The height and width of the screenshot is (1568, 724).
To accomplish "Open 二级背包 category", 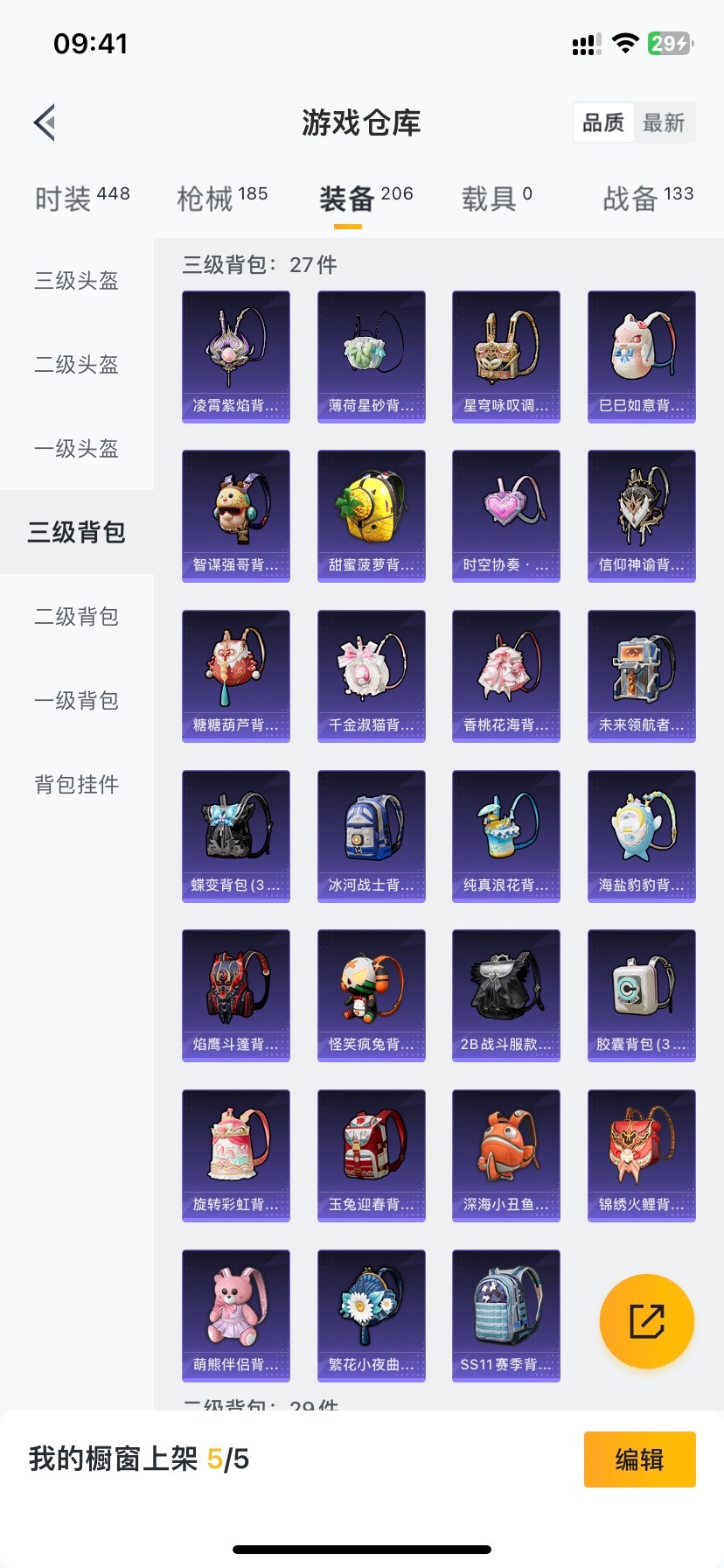I will (x=77, y=617).
